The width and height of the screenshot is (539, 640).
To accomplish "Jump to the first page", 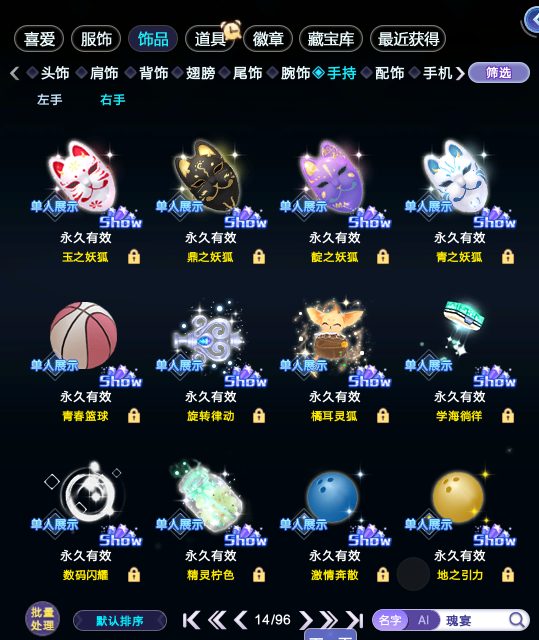I will (191, 620).
